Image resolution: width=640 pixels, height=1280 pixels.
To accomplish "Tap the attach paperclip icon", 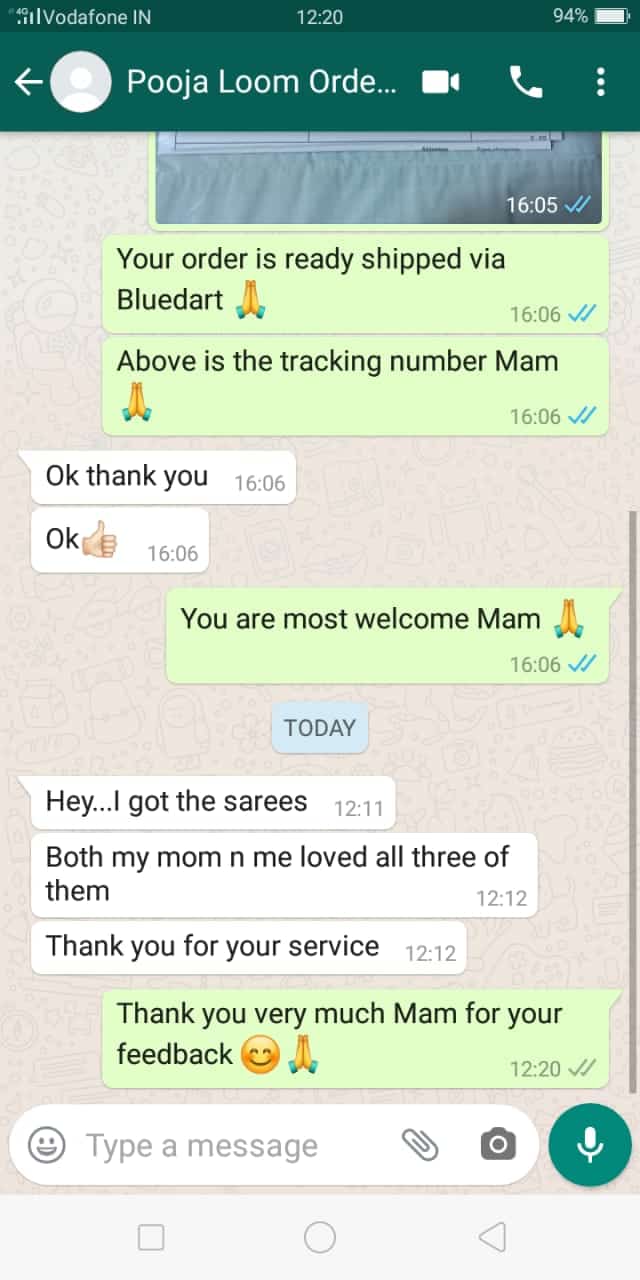I will coord(421,1145).
